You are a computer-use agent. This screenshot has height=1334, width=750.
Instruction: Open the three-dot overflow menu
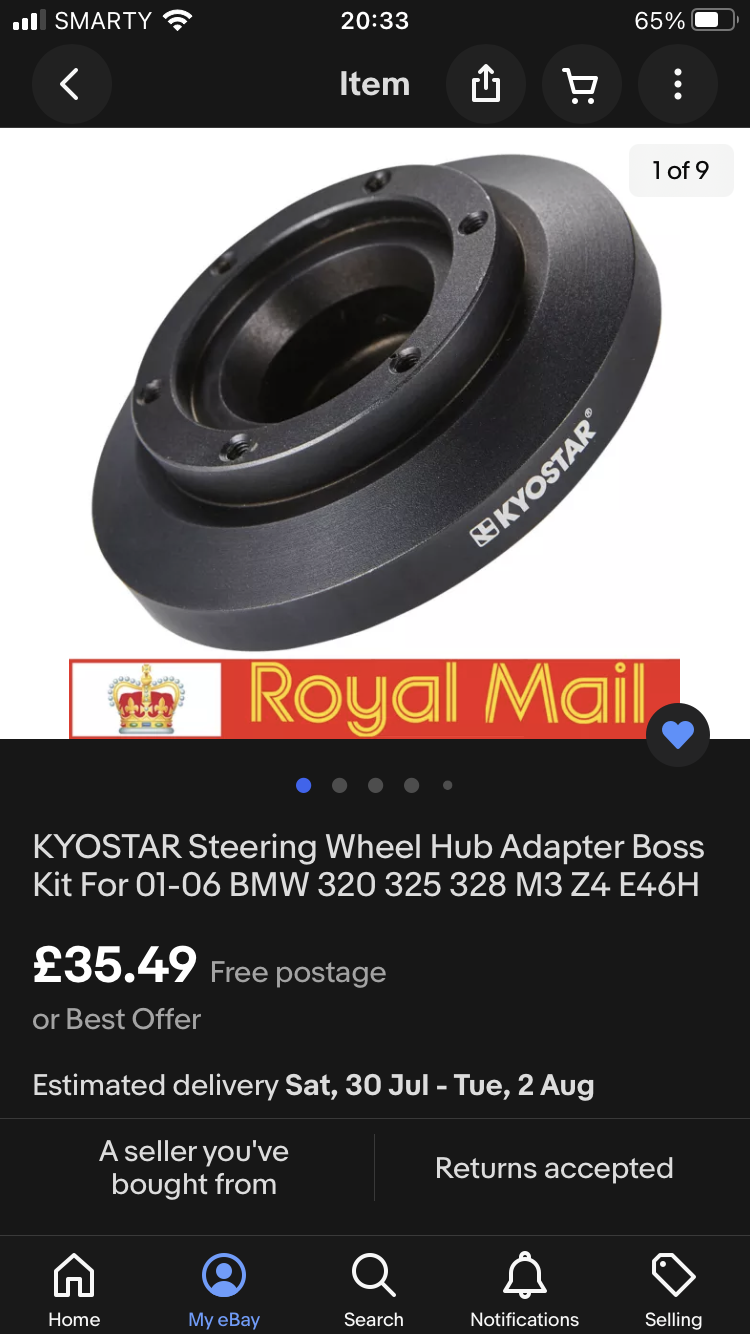point(677,84)
